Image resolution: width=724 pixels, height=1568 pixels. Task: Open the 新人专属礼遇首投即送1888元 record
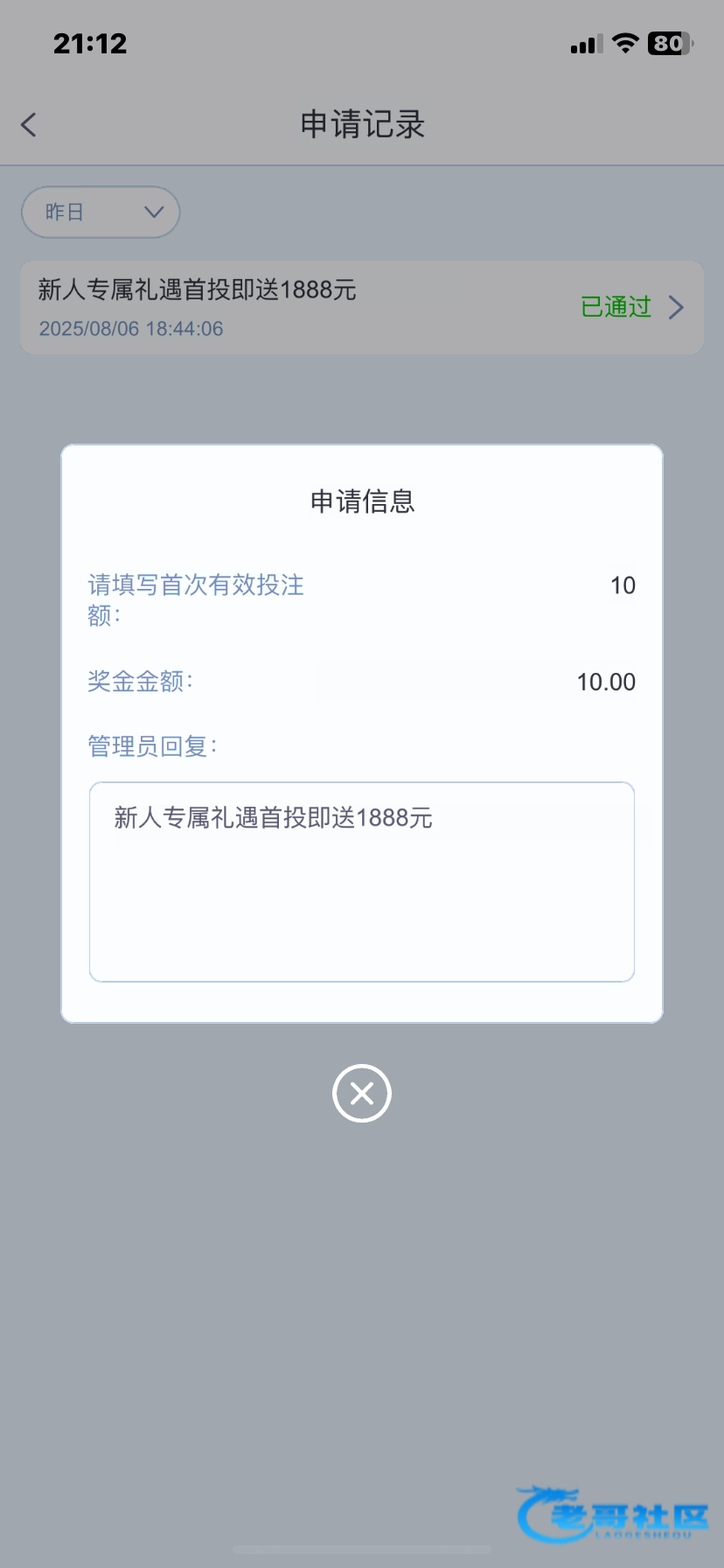(x=362, y=307)
